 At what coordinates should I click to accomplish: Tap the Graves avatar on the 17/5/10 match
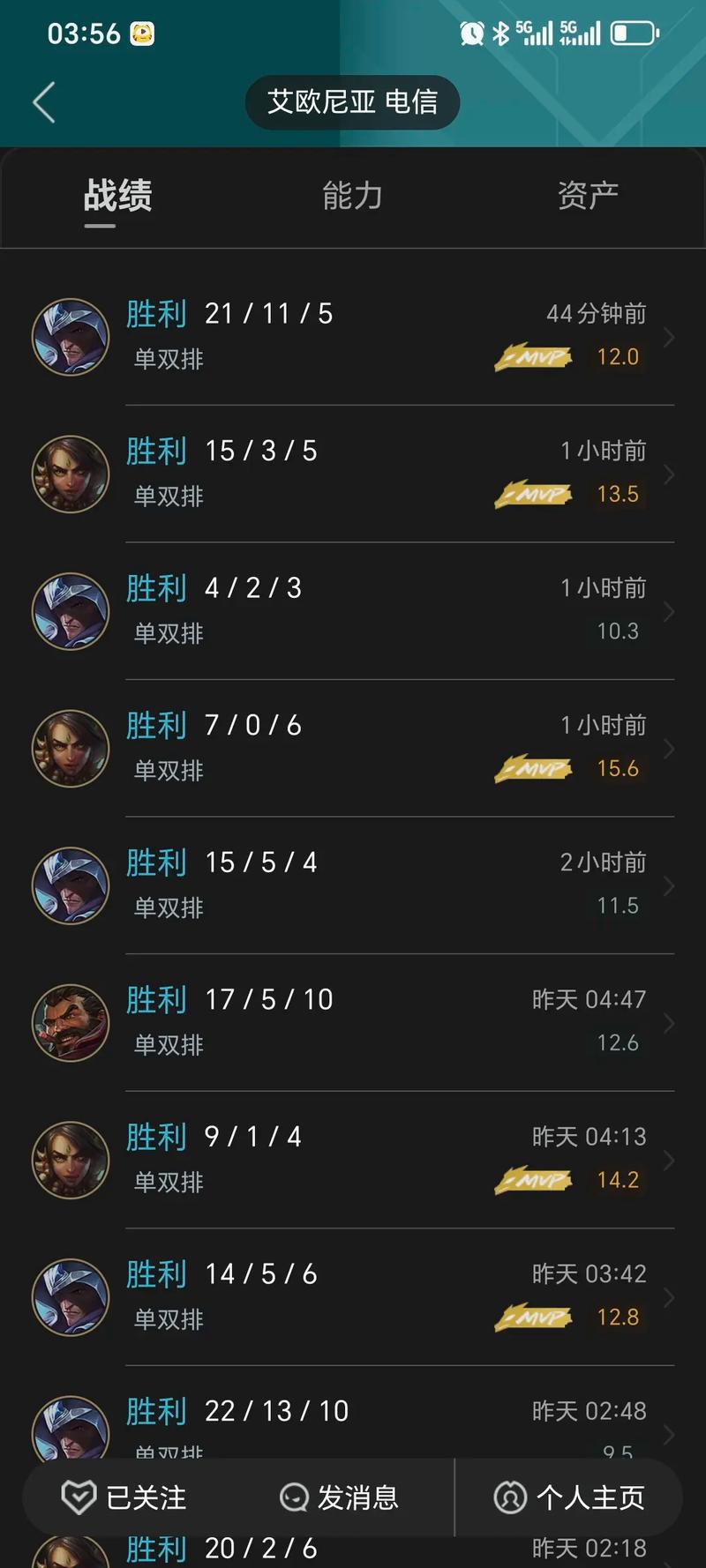71,1022
